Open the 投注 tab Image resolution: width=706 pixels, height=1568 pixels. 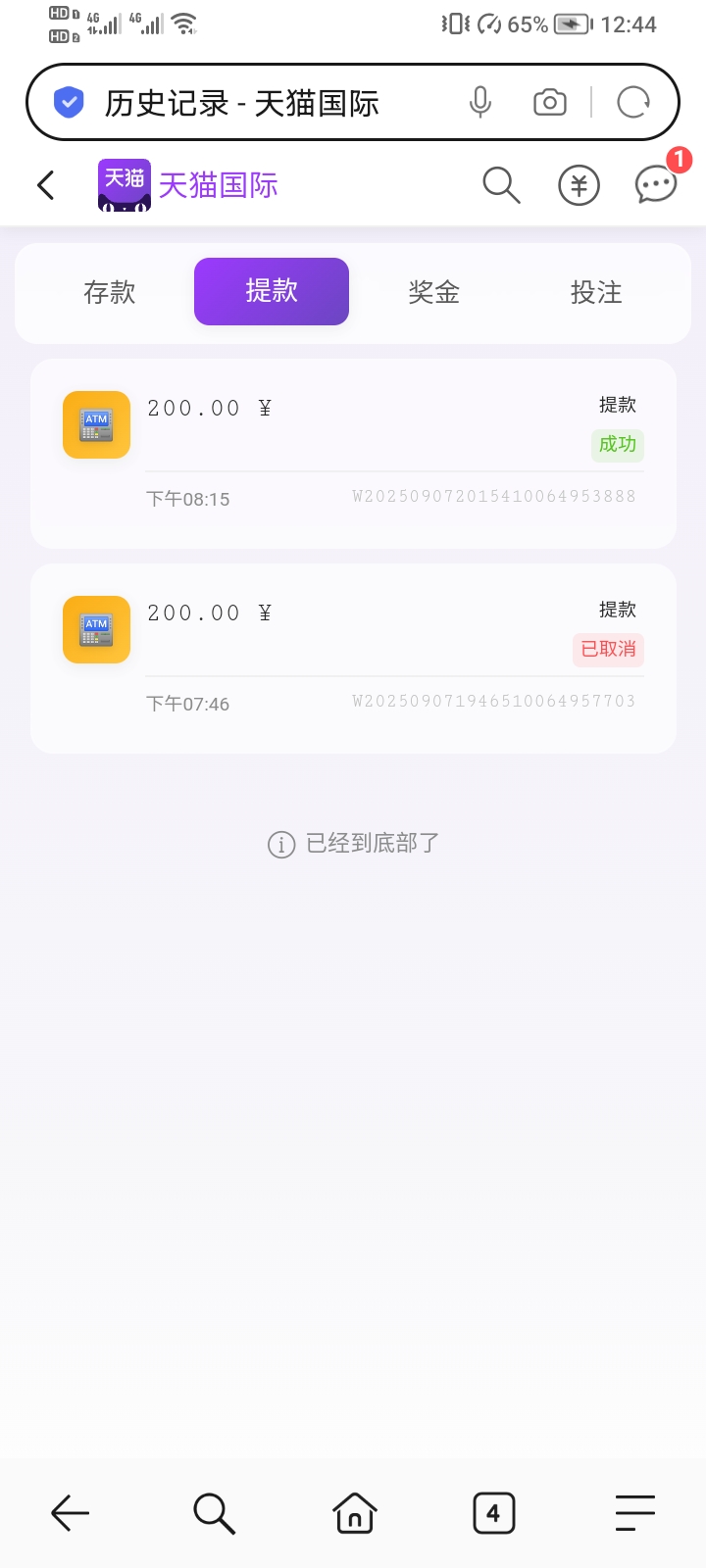[596, 292]
